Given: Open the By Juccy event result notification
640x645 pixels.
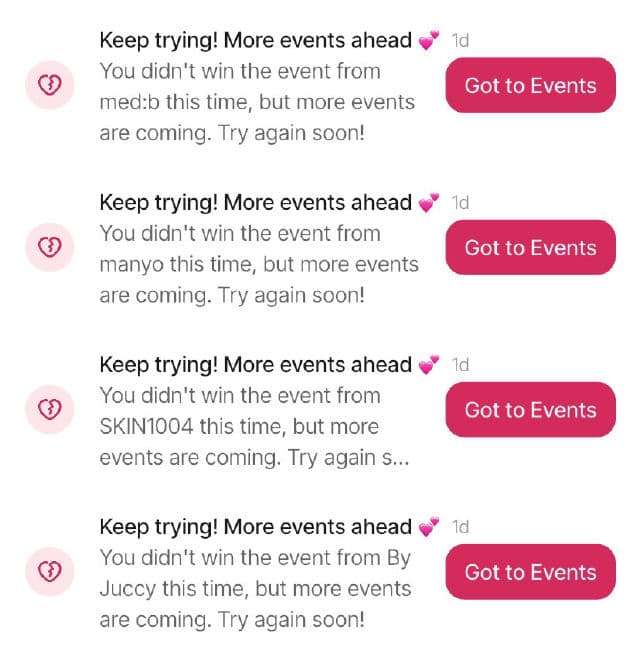Looking at the screenshot, I should (255, 574).
